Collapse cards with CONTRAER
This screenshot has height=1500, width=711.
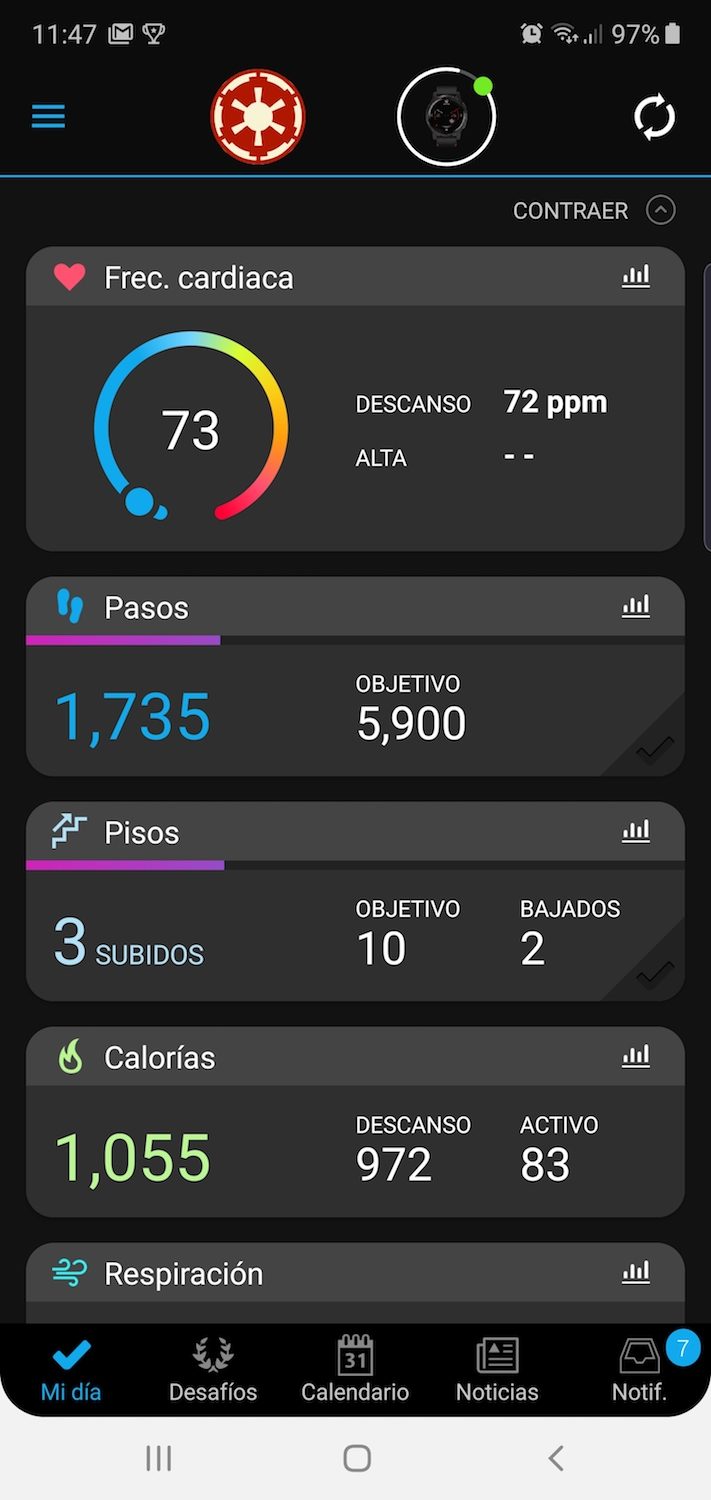(594, 211)
